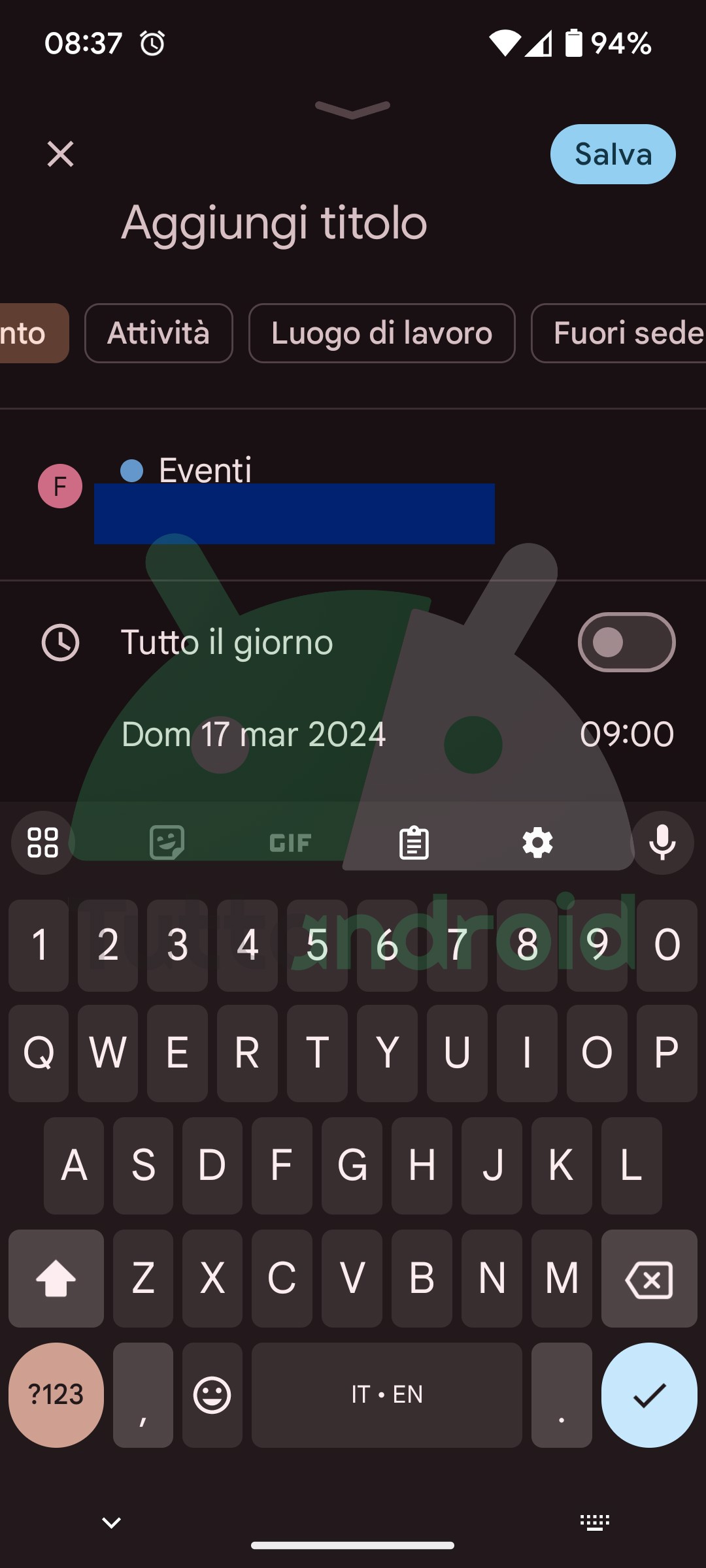Open the keyboard tools grid menu

43,843
